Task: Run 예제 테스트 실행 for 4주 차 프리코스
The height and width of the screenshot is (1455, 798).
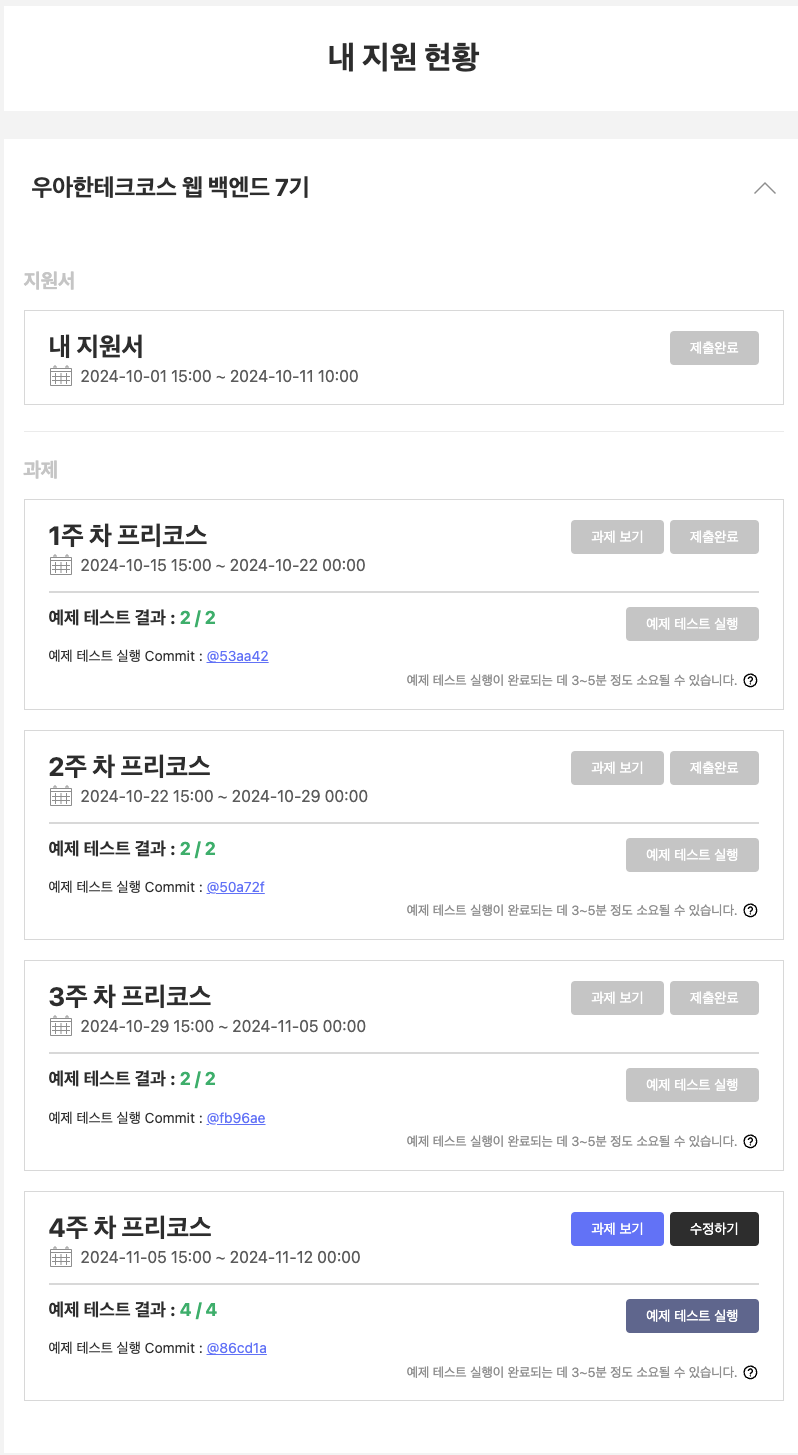Action: [692, 1316]
